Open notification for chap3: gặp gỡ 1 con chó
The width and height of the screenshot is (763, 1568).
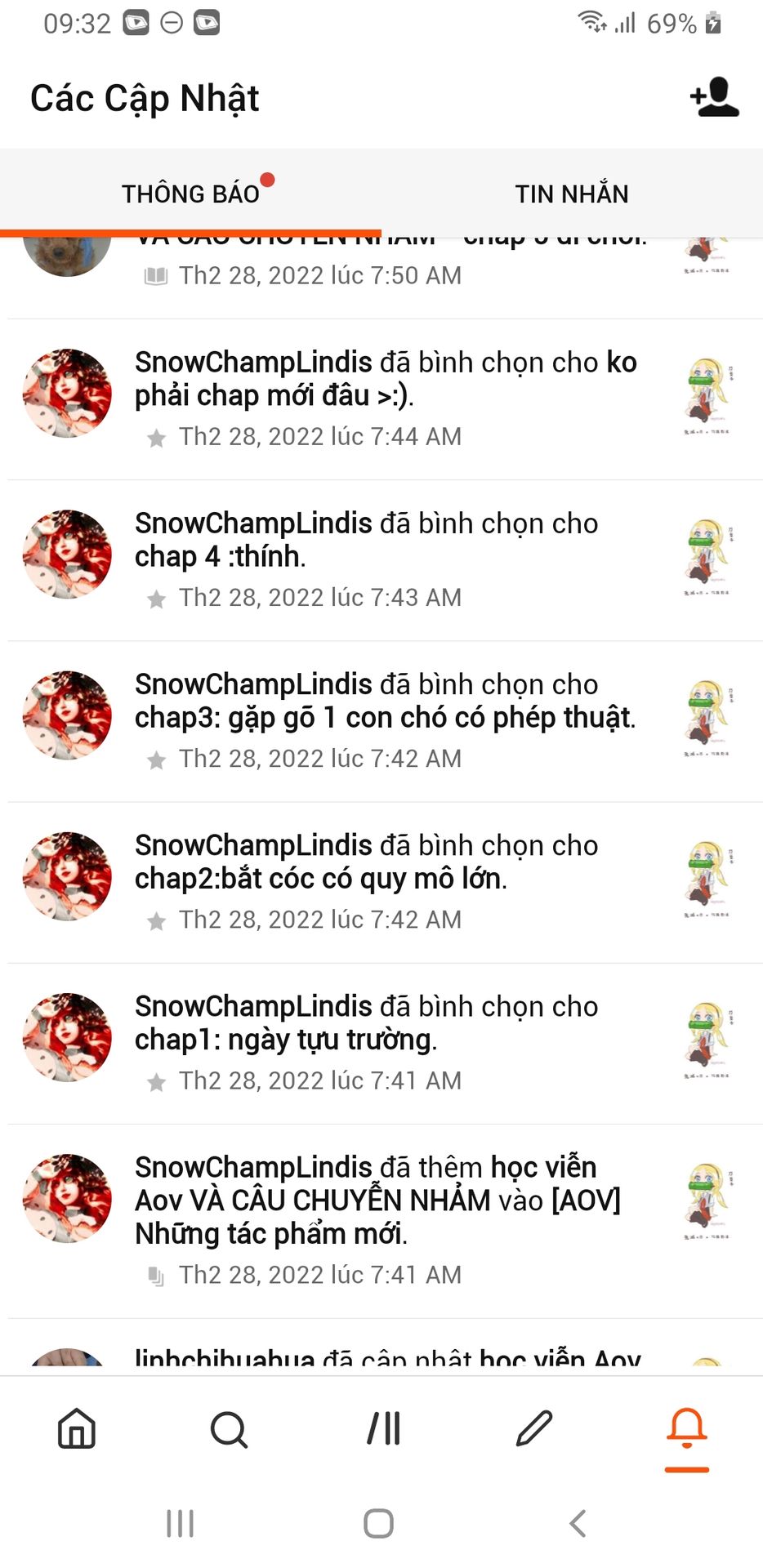[381, 721]
